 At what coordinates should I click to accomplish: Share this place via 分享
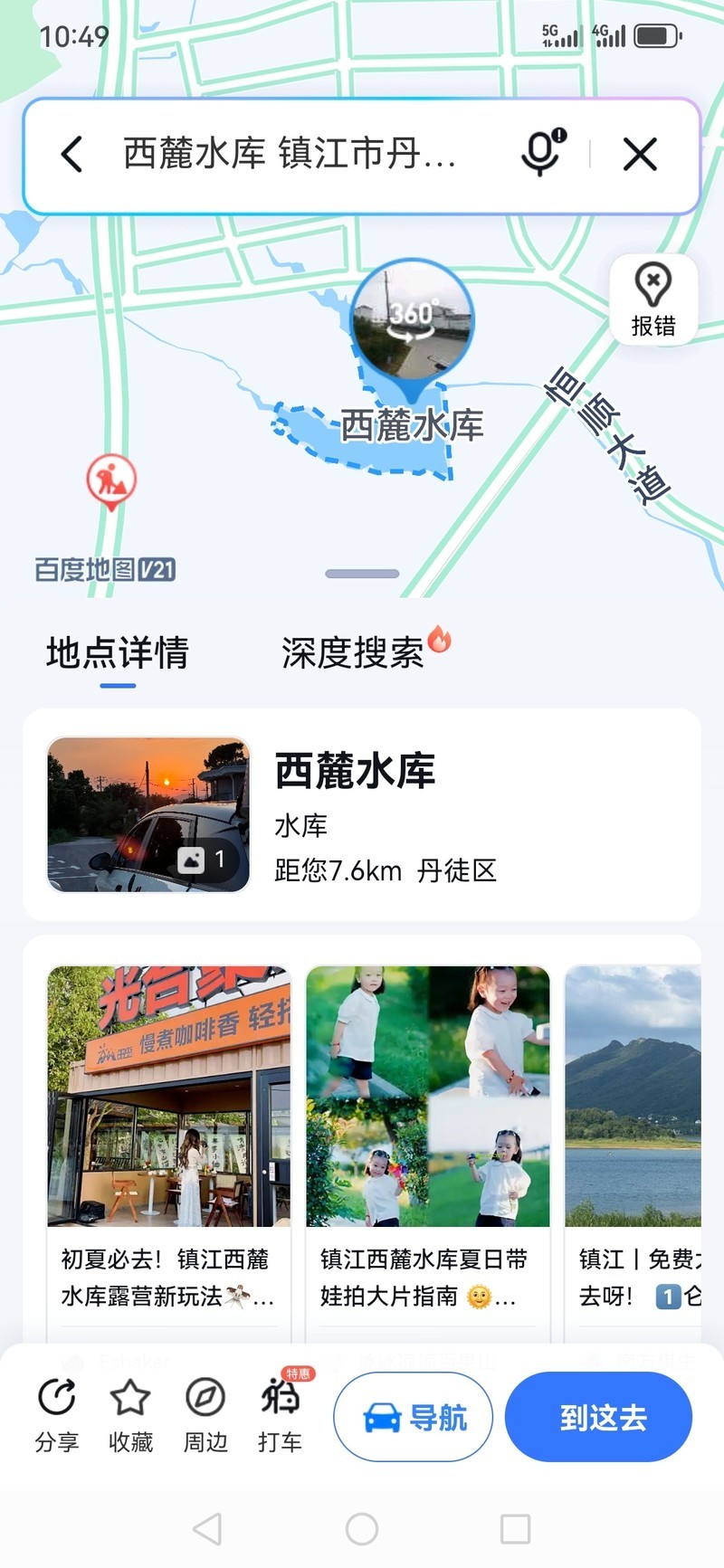click(57, 1416)
